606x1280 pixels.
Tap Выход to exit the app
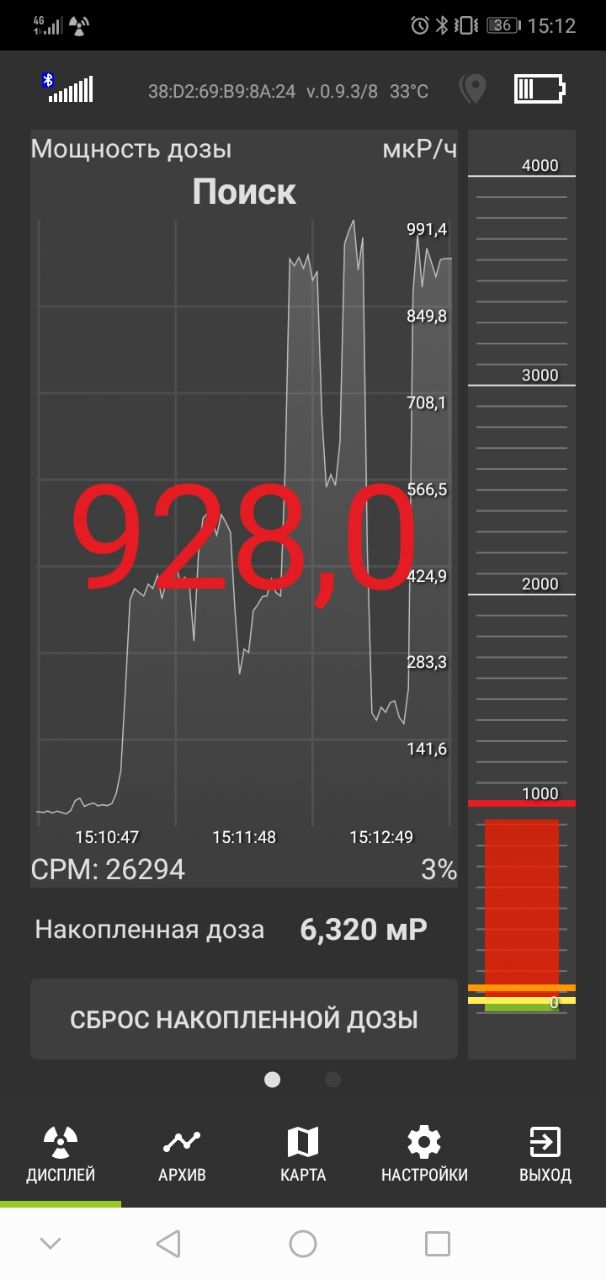(545, 1154)
